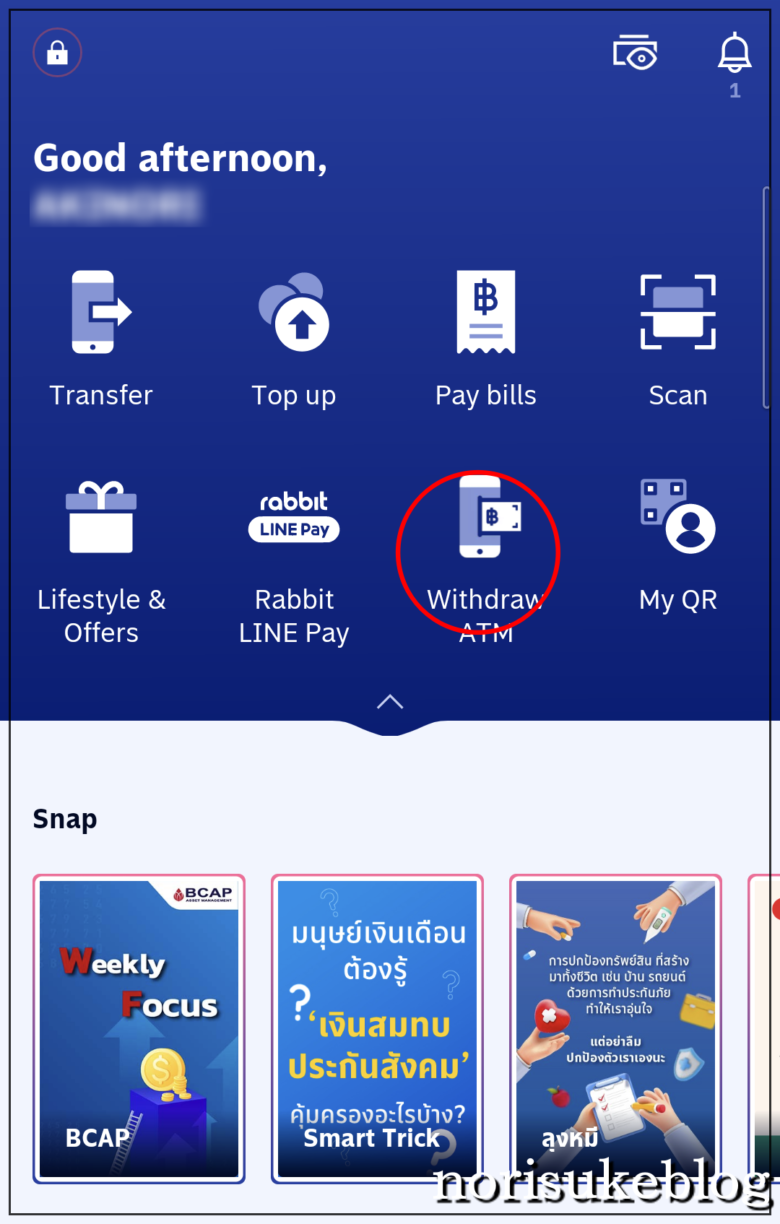Tap the lock icon at top left
This screenshot has height=1224, width=780.
[57, 52]
